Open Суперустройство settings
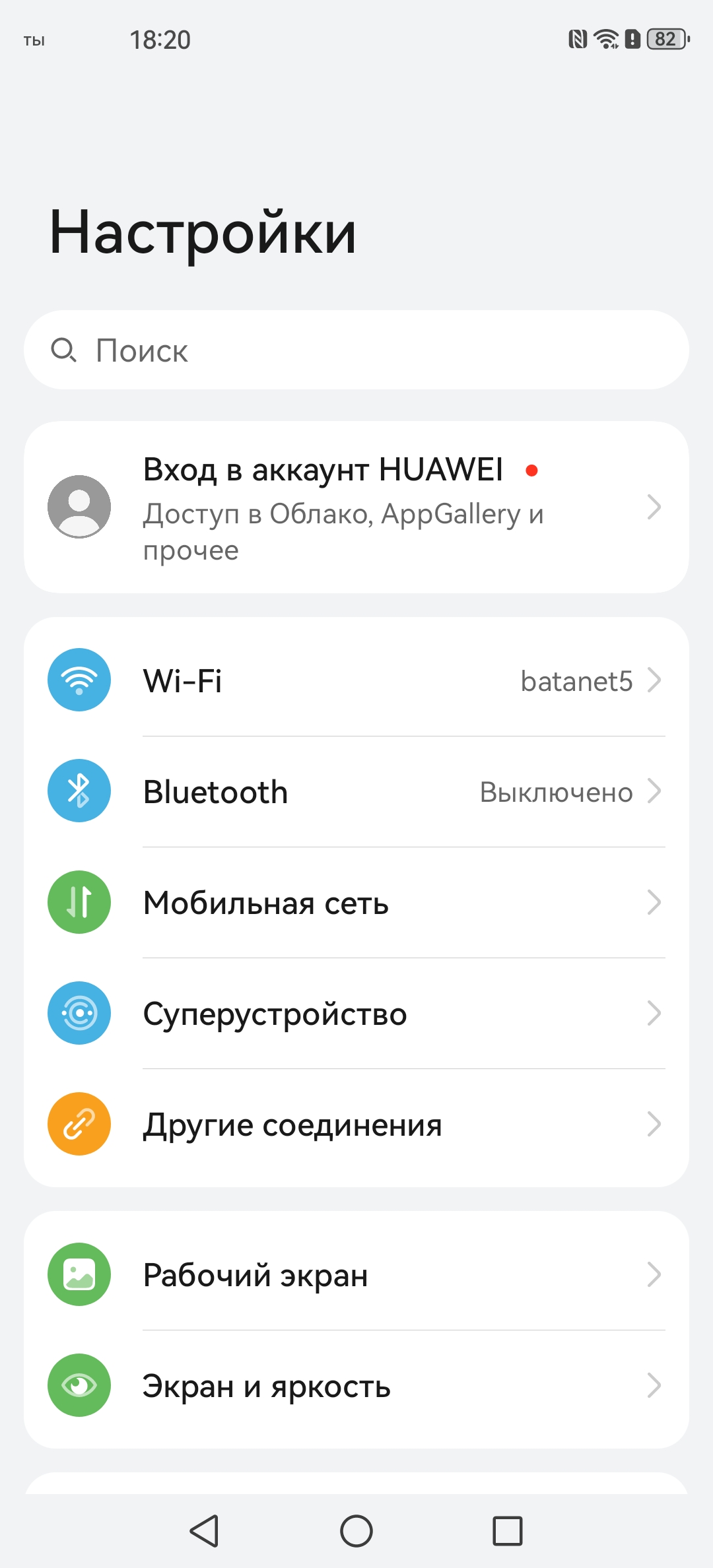The height and width of the screenshot is (1568, 713). coord(356,1013)
